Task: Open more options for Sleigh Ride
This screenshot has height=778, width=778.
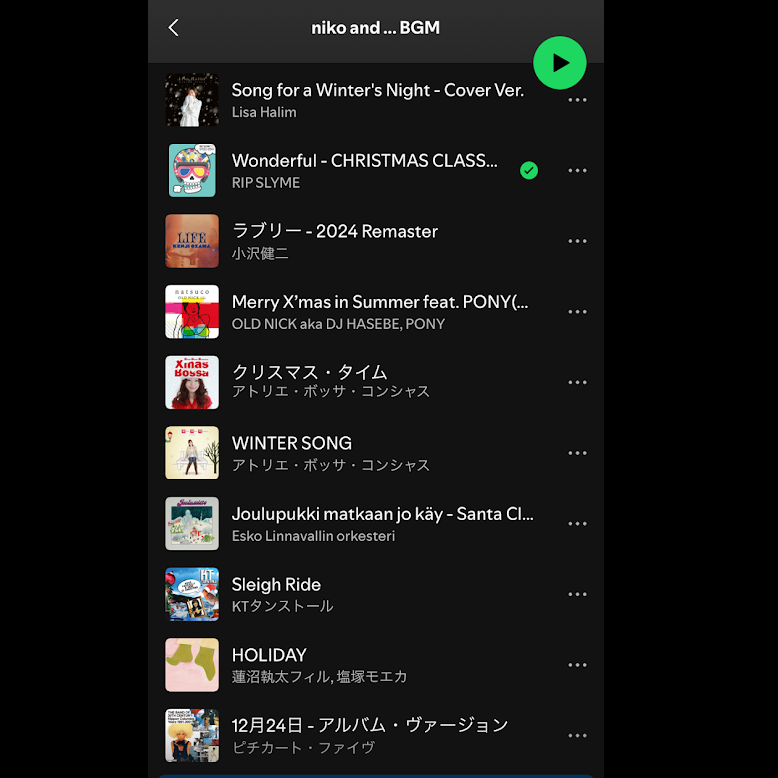Action: click(x=577, y=594)
